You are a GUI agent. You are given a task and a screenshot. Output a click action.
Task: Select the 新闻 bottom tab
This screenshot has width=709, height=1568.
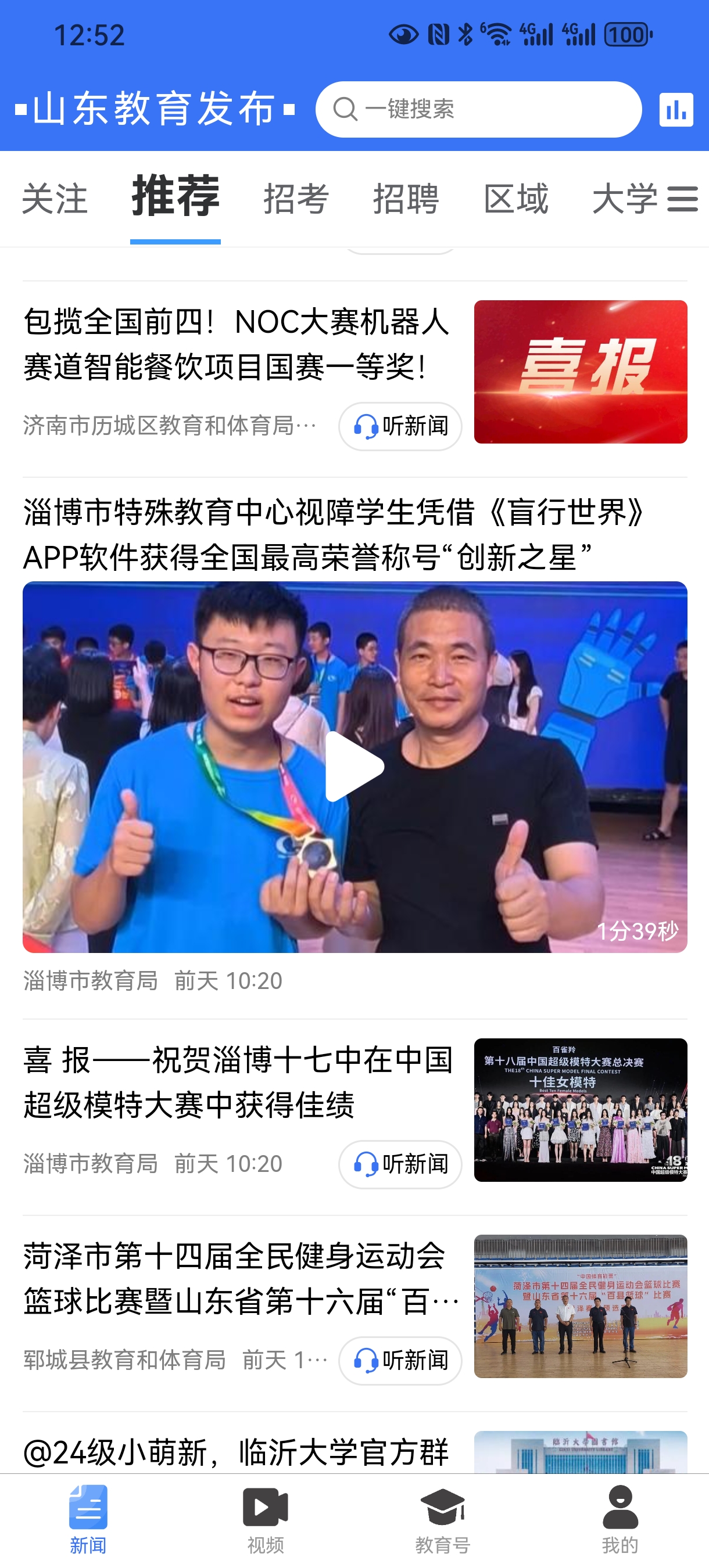[88, 1520]
